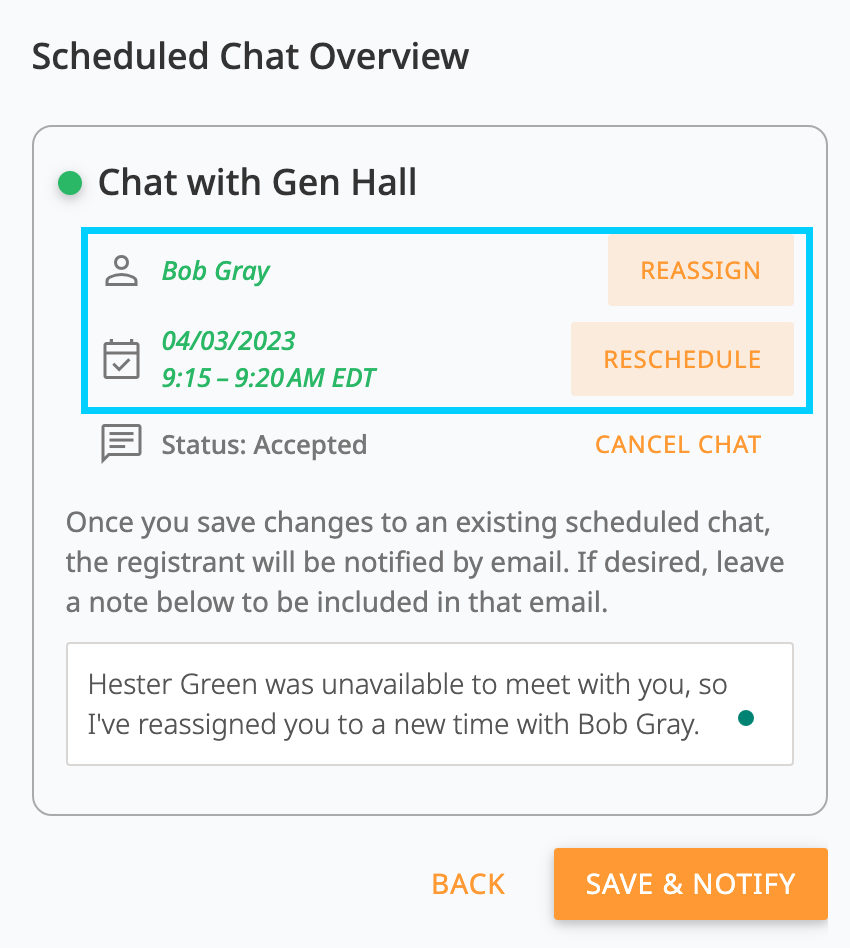This screenshot has width=850, height=948.
Task: Click the person icon next to Bob Gray
Action: point(122,270)
